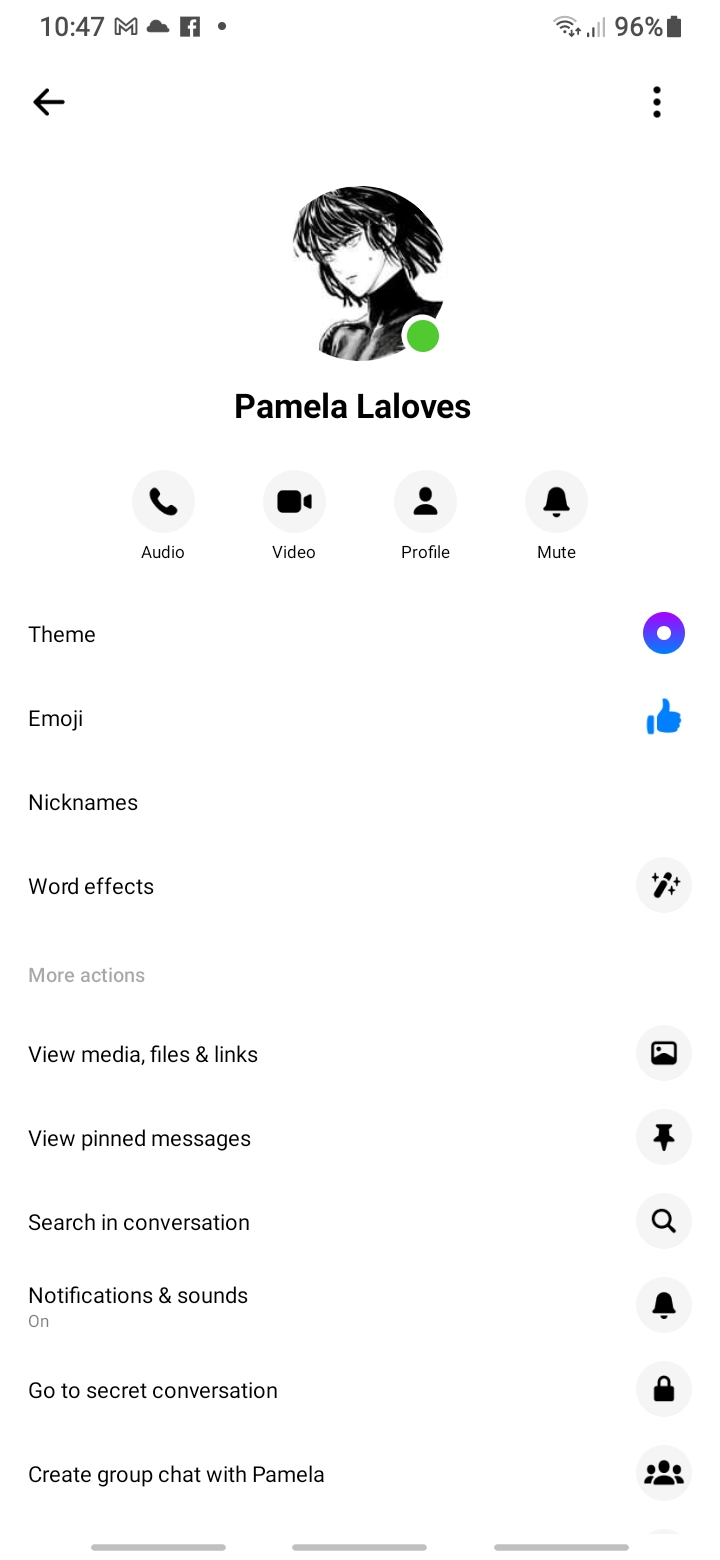Open the three-dot overflow menu
720x1560 pixels.
click(656, 101)
